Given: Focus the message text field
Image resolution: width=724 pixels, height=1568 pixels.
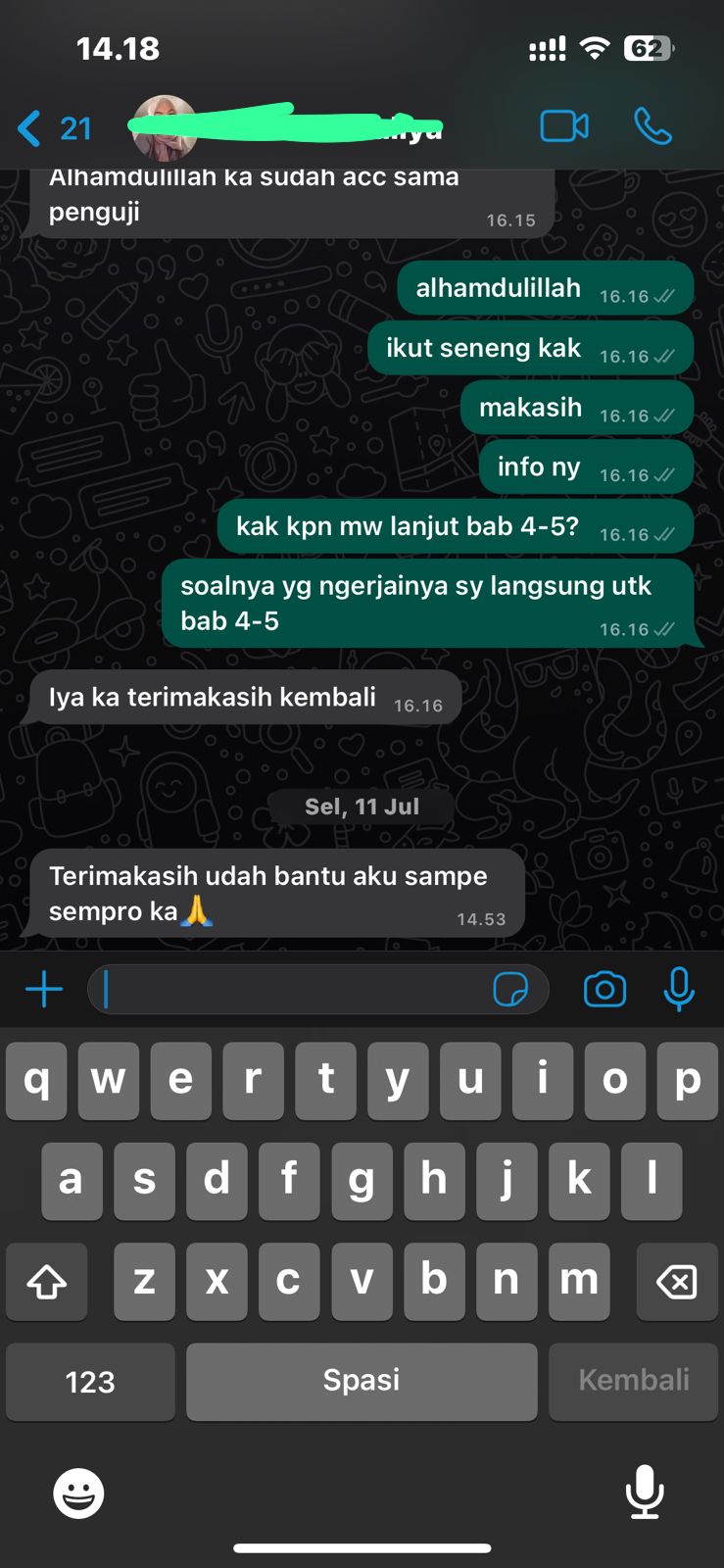Looking at the screenshot, I should click(294, 990).
